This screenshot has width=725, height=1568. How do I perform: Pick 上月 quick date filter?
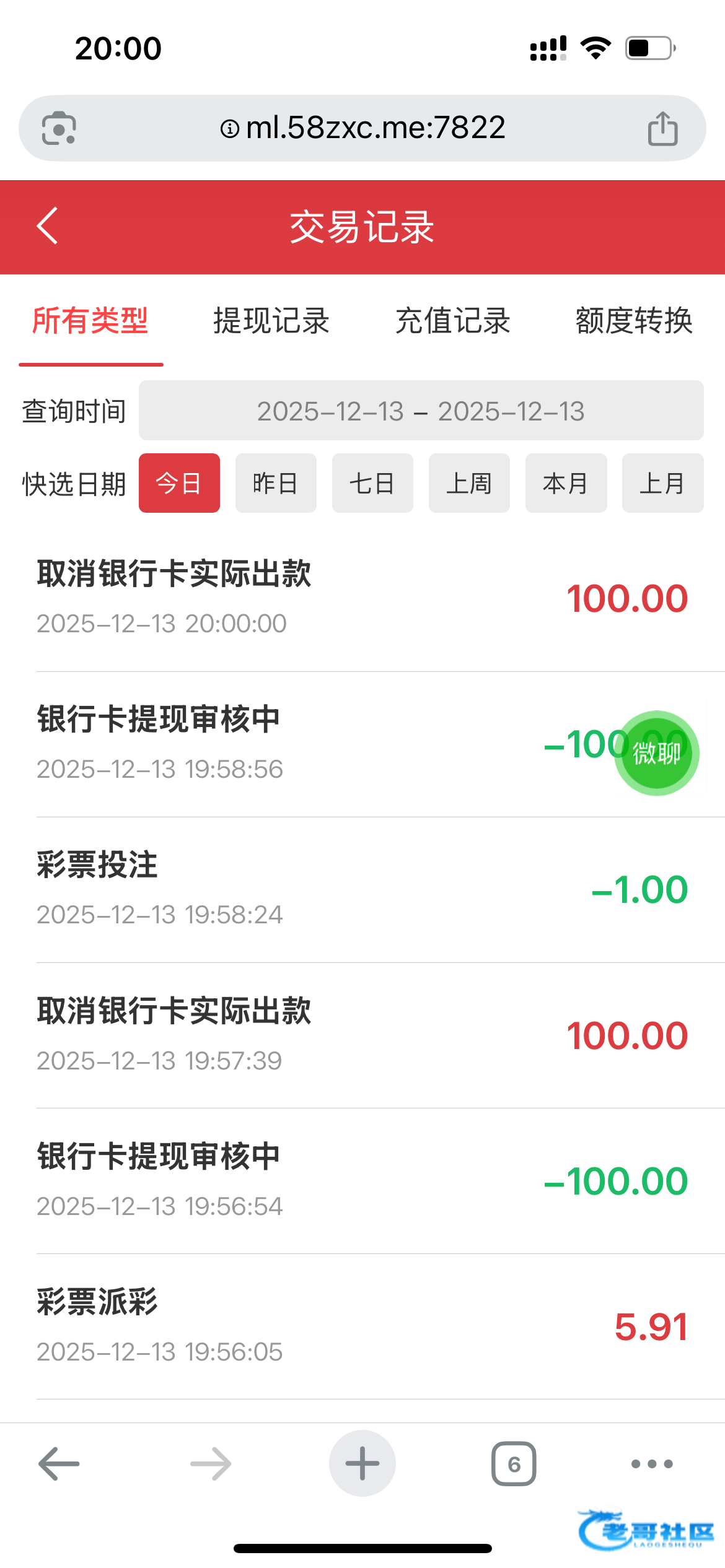[662, 483]
